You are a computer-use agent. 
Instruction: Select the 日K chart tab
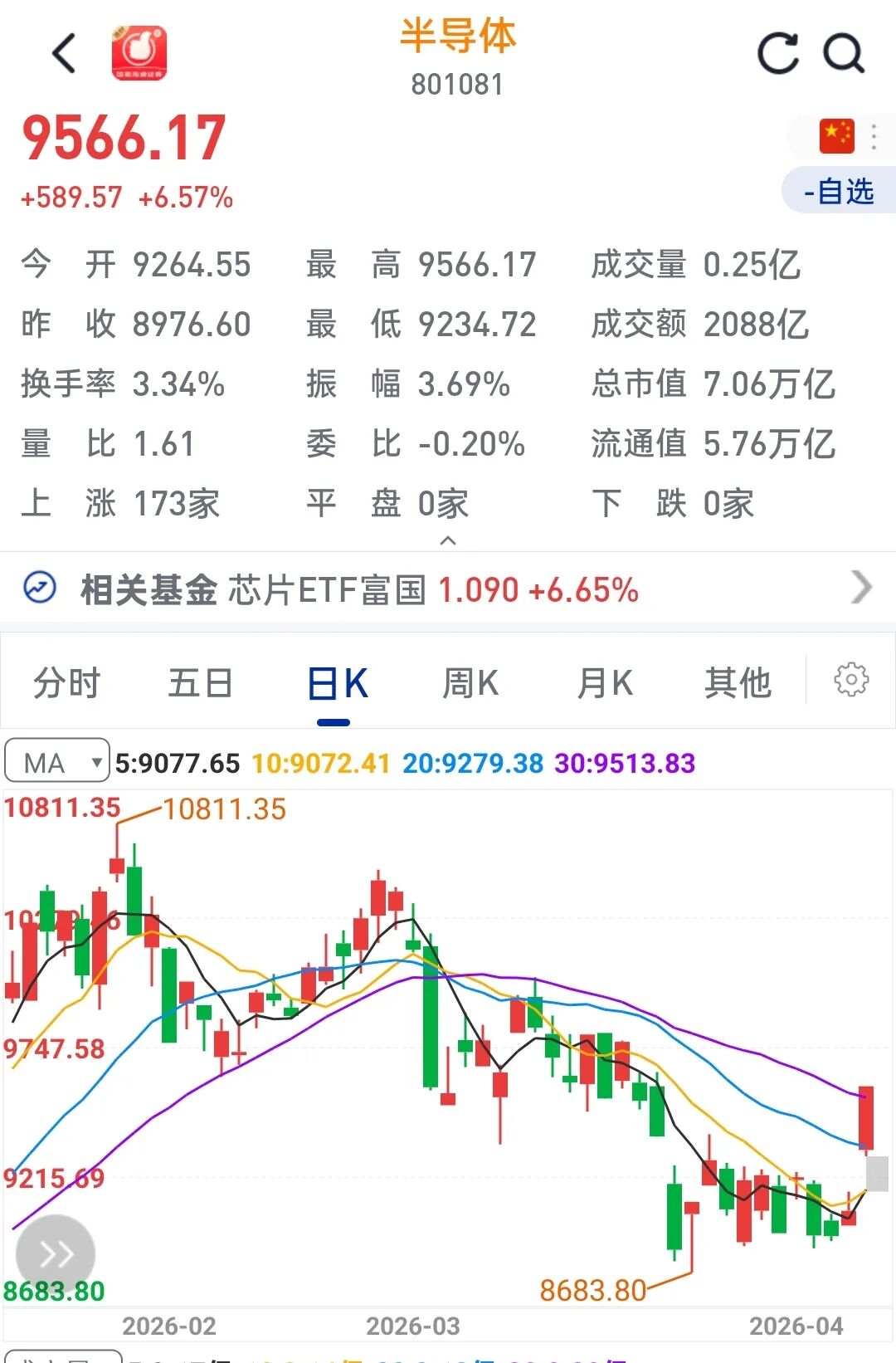336,684
